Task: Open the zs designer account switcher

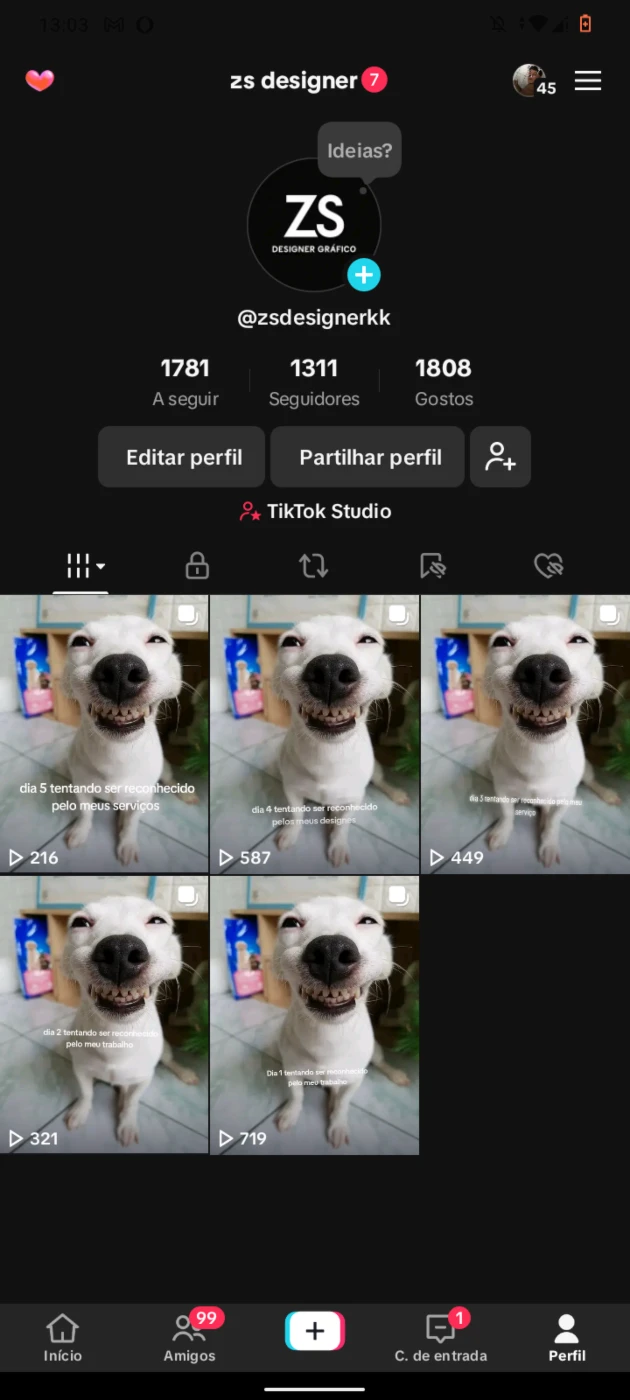Action: (308, 81)
